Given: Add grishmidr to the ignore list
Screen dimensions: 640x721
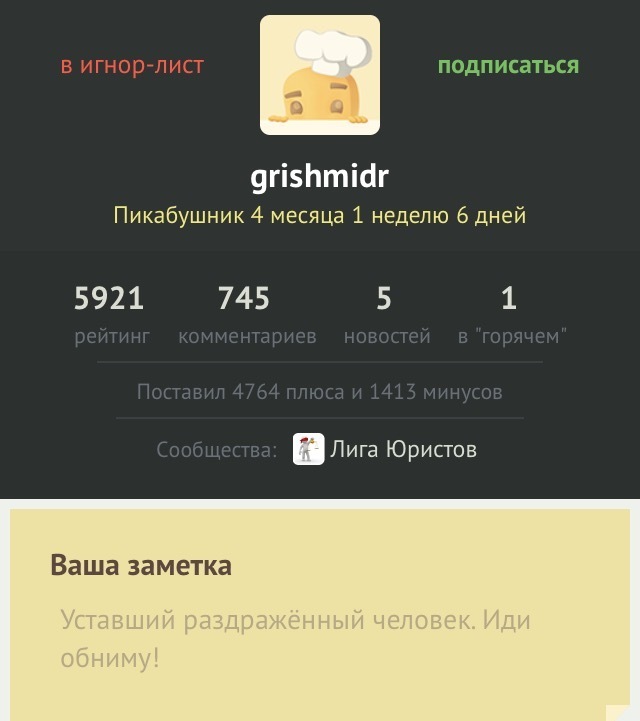Looking at the screenshot, I should click(132, 66).
